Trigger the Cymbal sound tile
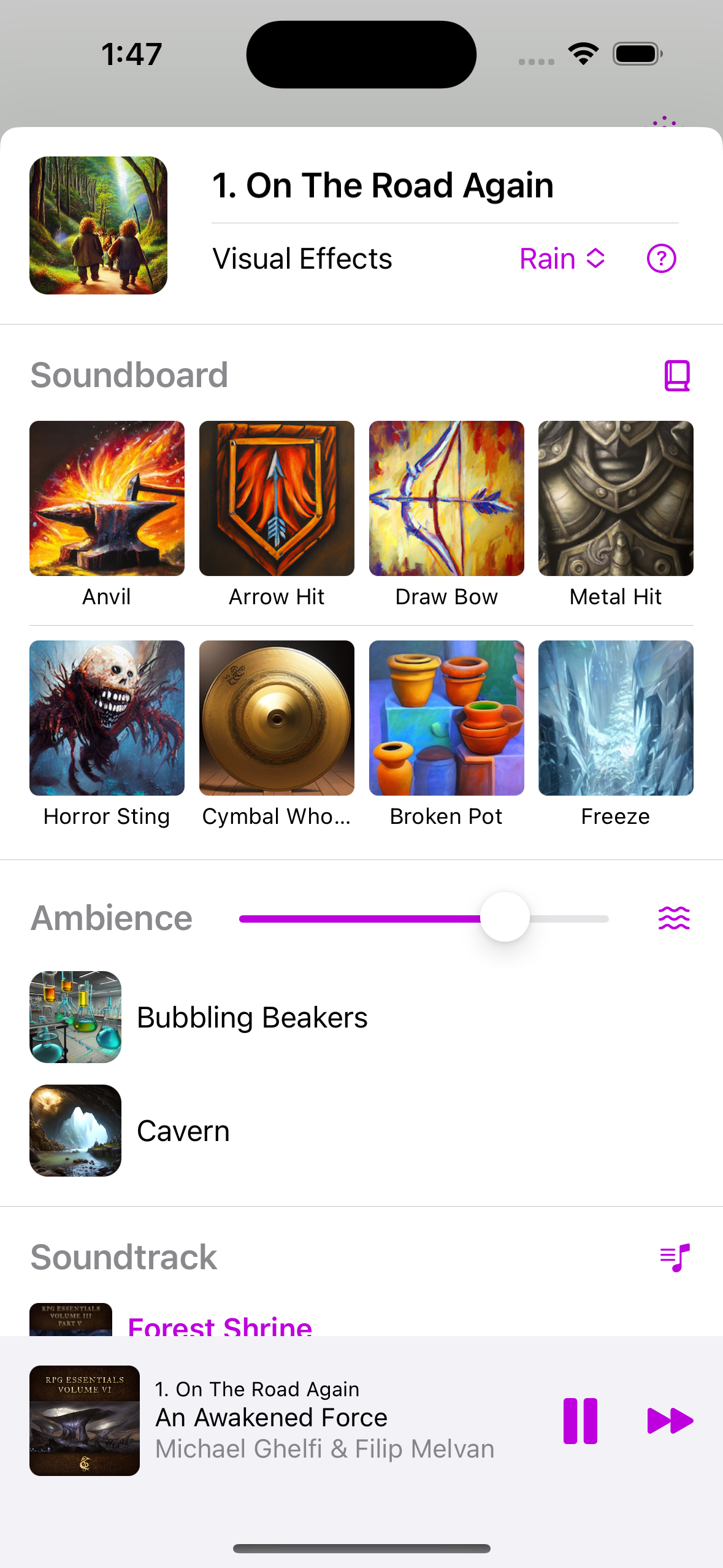The height and width of the screenshot is (1568, 723). click(x=277, y=718)
